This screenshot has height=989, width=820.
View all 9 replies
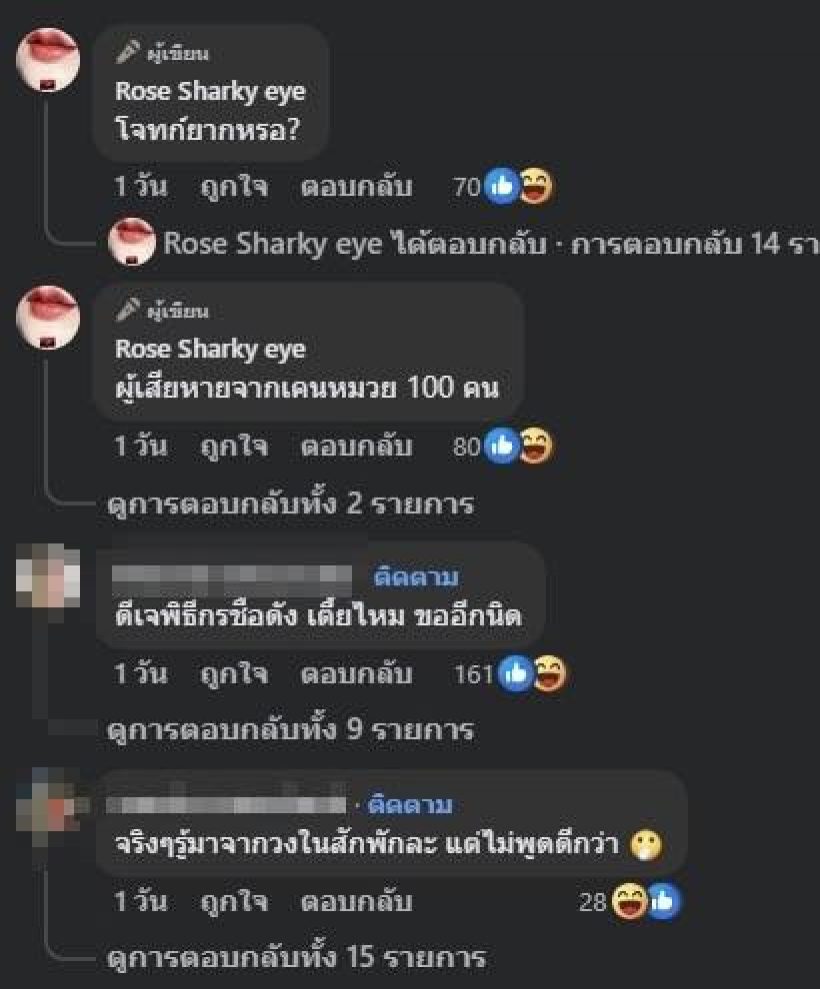pyautogui.click(x=290, y=730)
